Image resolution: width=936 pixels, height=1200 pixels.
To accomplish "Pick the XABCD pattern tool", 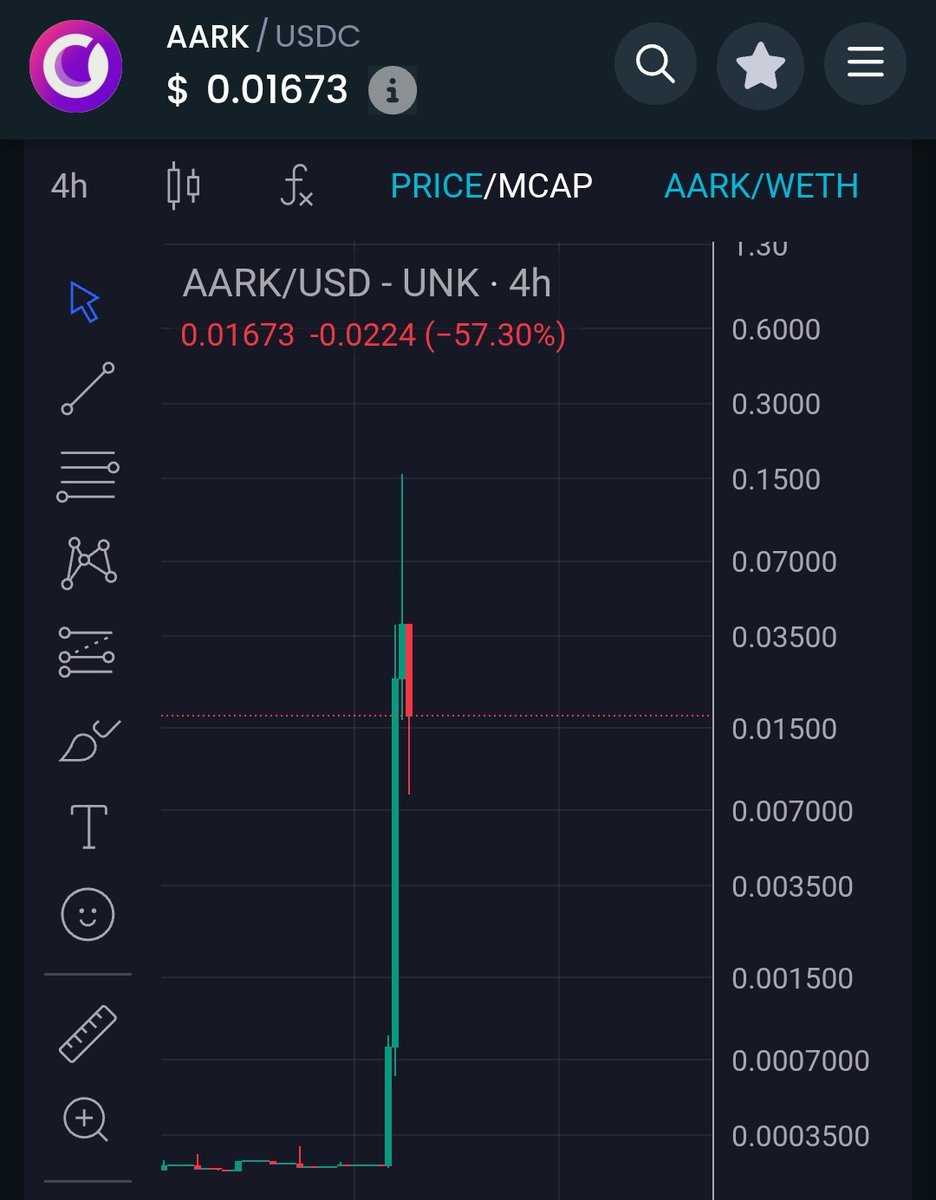I will point(88,563).
